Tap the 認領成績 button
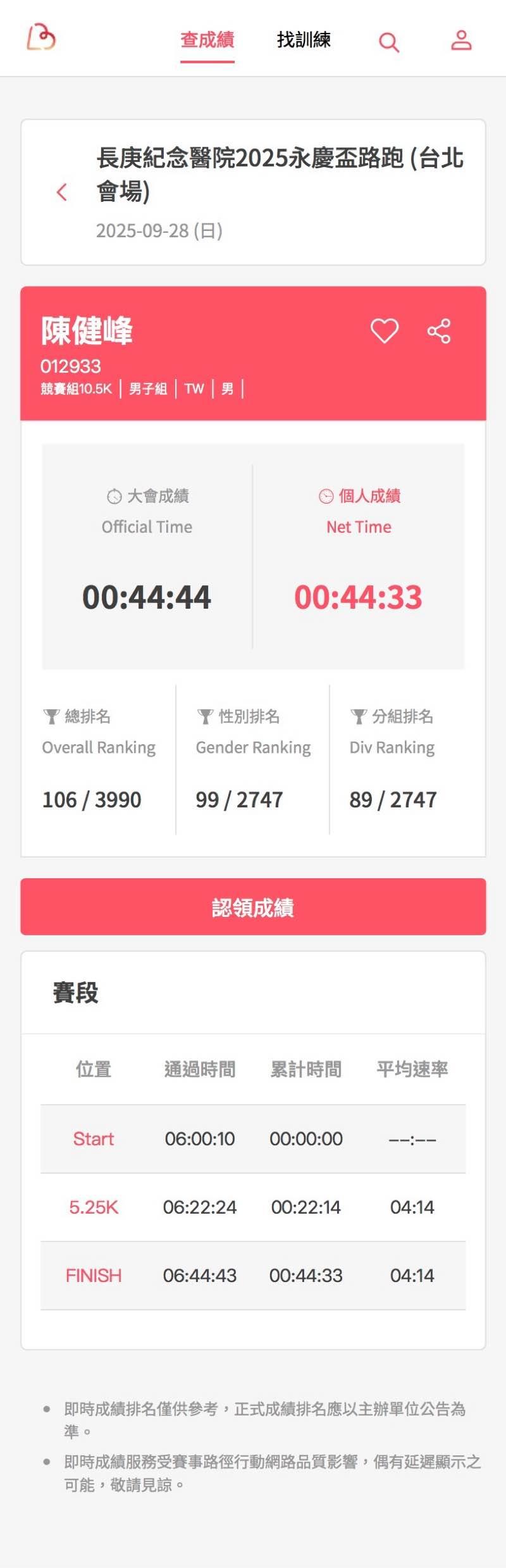Viewport: 506px width, 1568px height. click(x=253, y=907)
